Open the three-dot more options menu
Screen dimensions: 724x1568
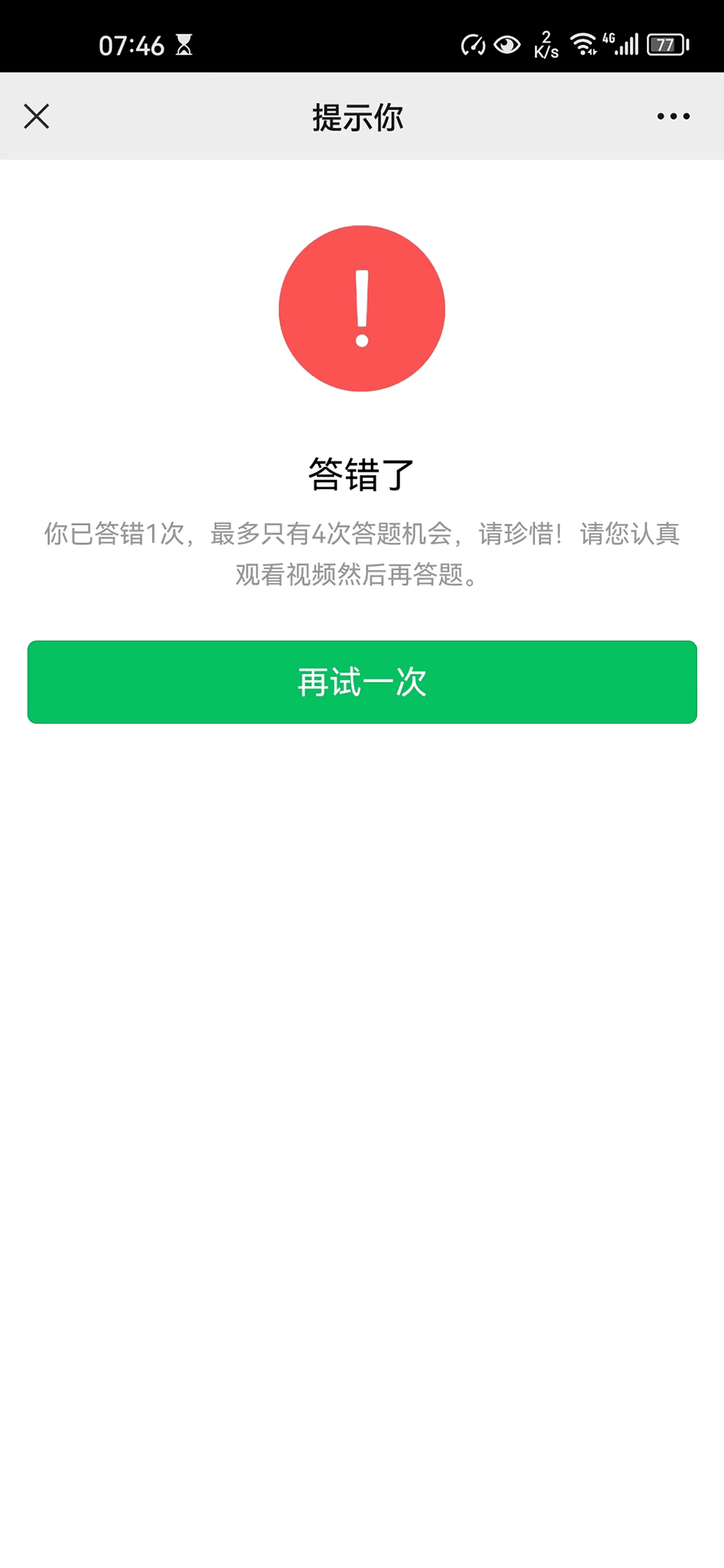coord(673,117)
